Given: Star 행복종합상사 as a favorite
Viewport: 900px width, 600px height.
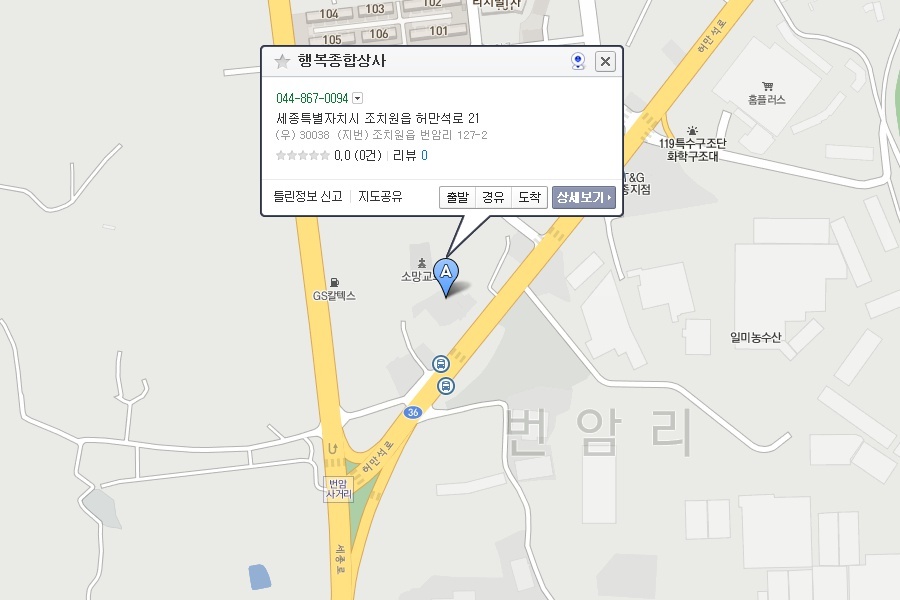Looking at the screenshot, I should point(282,61).
